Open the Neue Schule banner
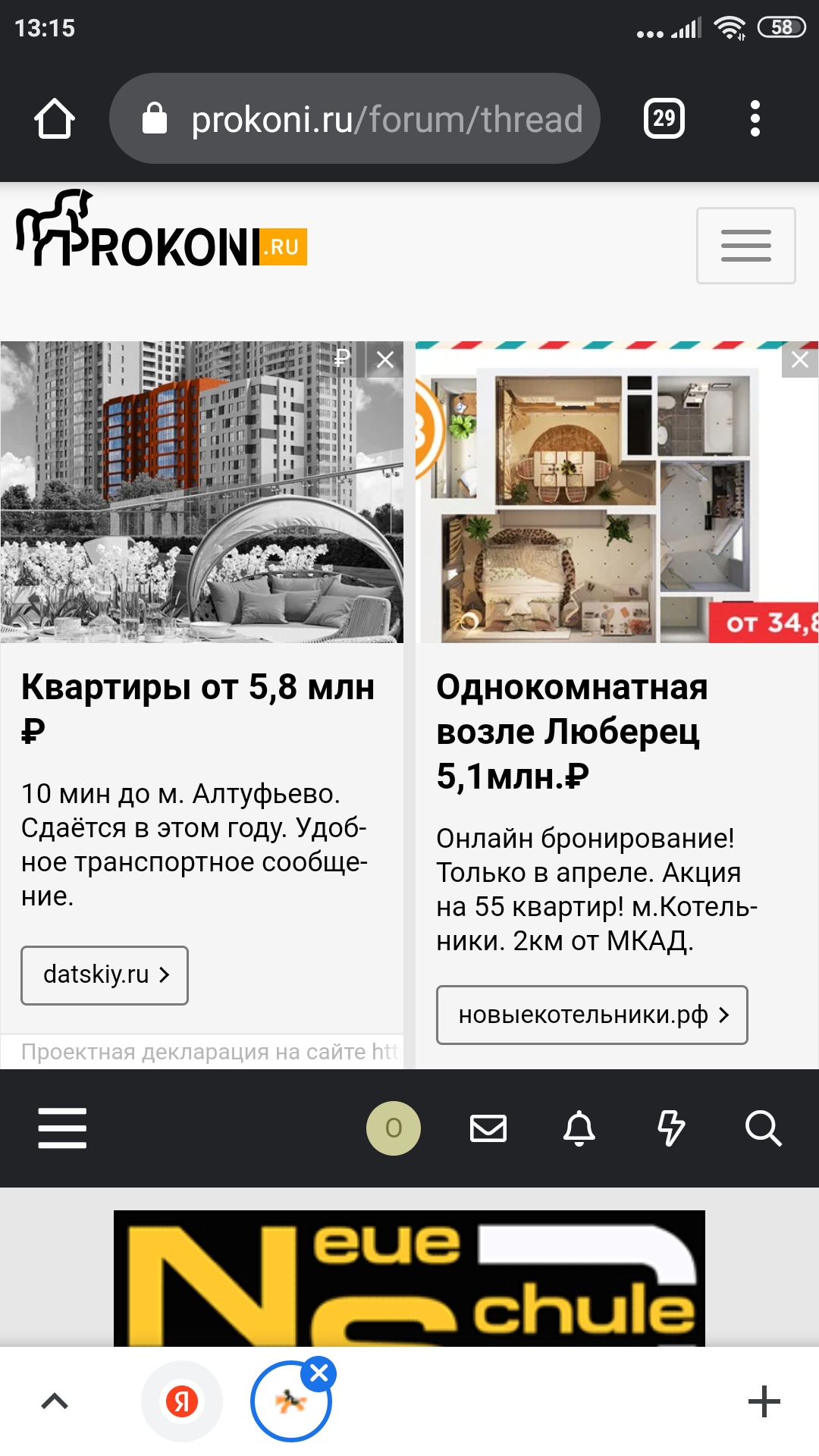This screenshot has height=1456, width=819. click(409, 1279)
